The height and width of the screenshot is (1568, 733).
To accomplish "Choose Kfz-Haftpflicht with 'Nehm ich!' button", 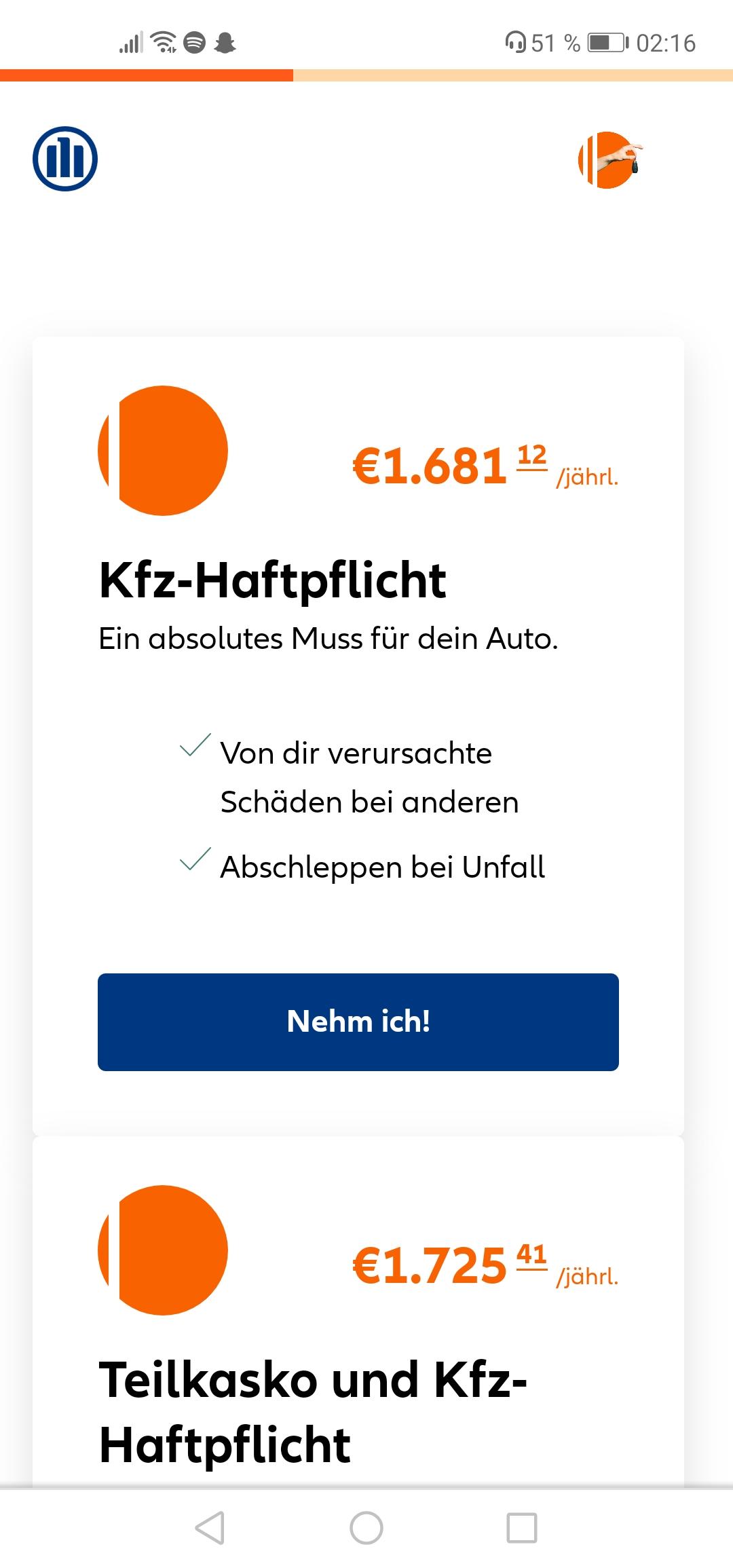I will [358, 1022].
